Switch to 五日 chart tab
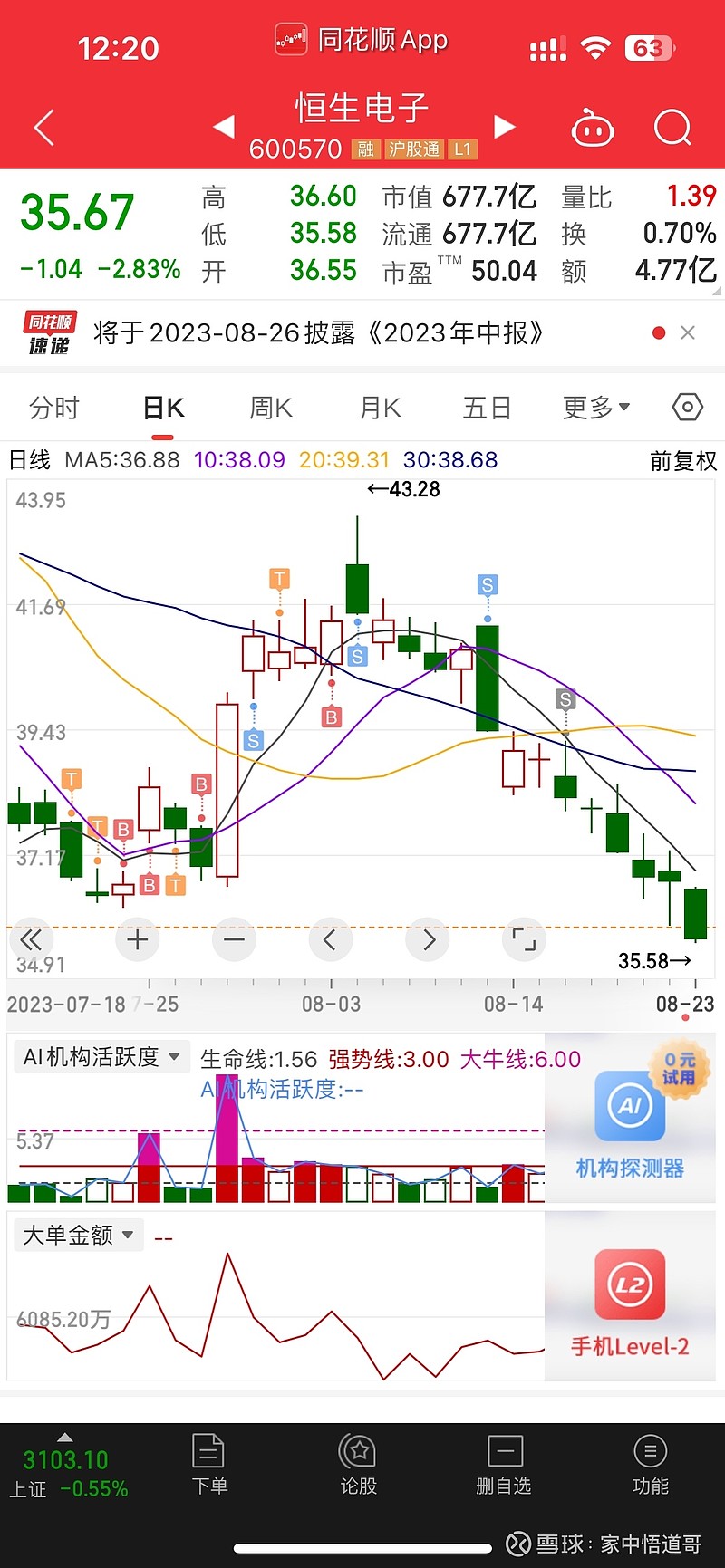Image resolution: width=725 pixels, height=1568 pixels. (488, 408)
